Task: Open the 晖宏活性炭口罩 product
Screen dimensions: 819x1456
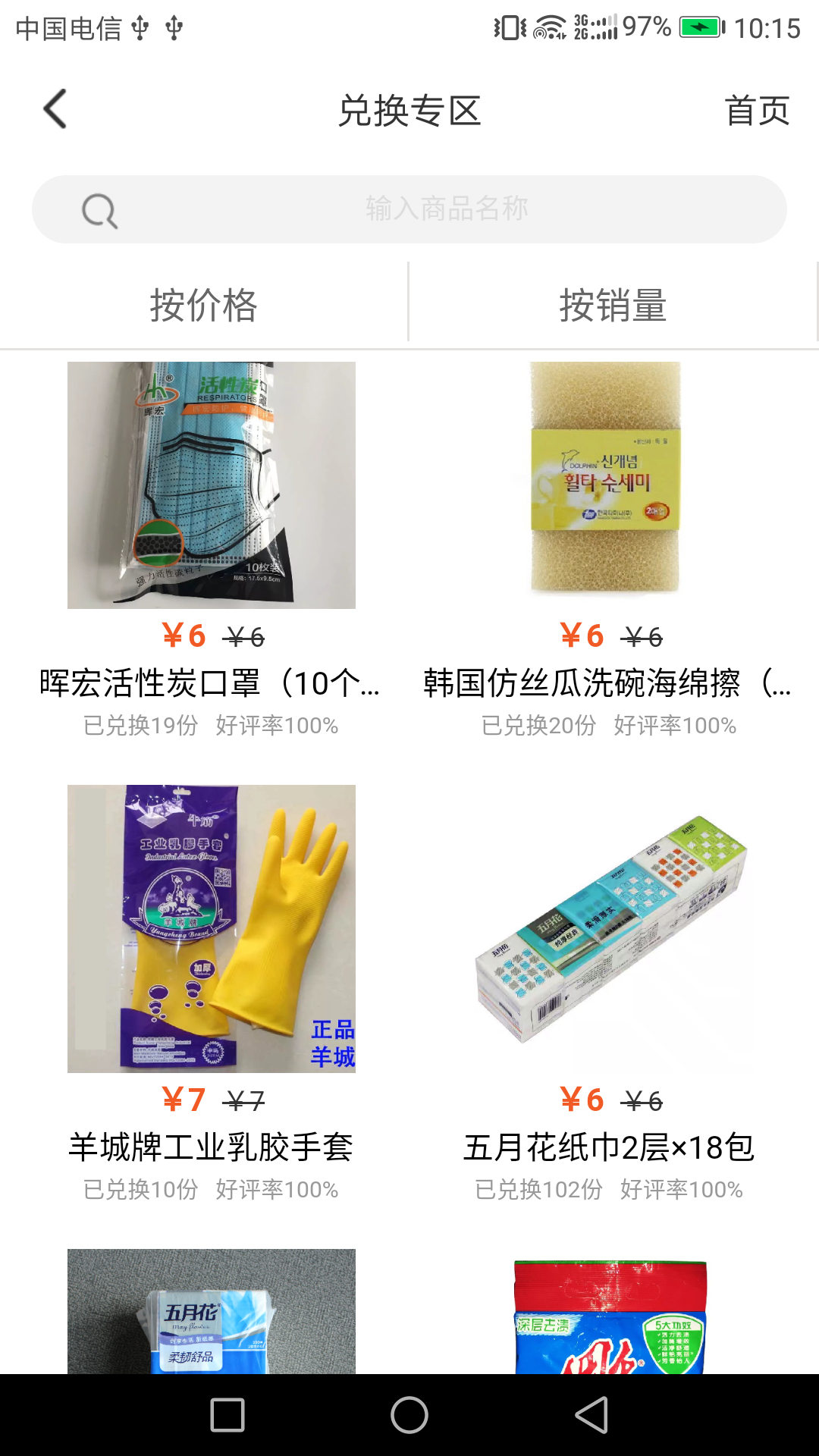Action: pos(212,485)
